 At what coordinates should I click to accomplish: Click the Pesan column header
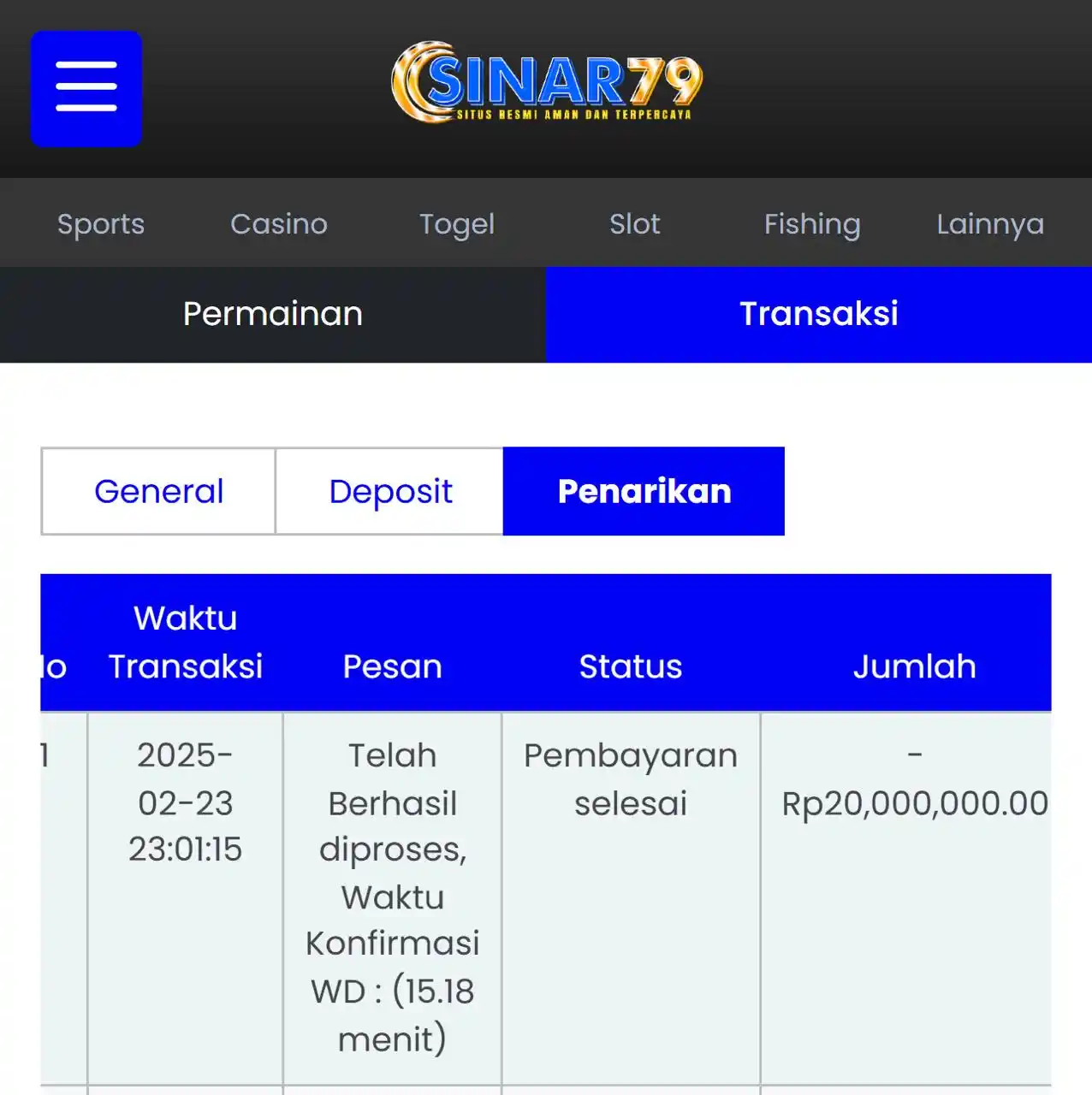pos(392,666)
